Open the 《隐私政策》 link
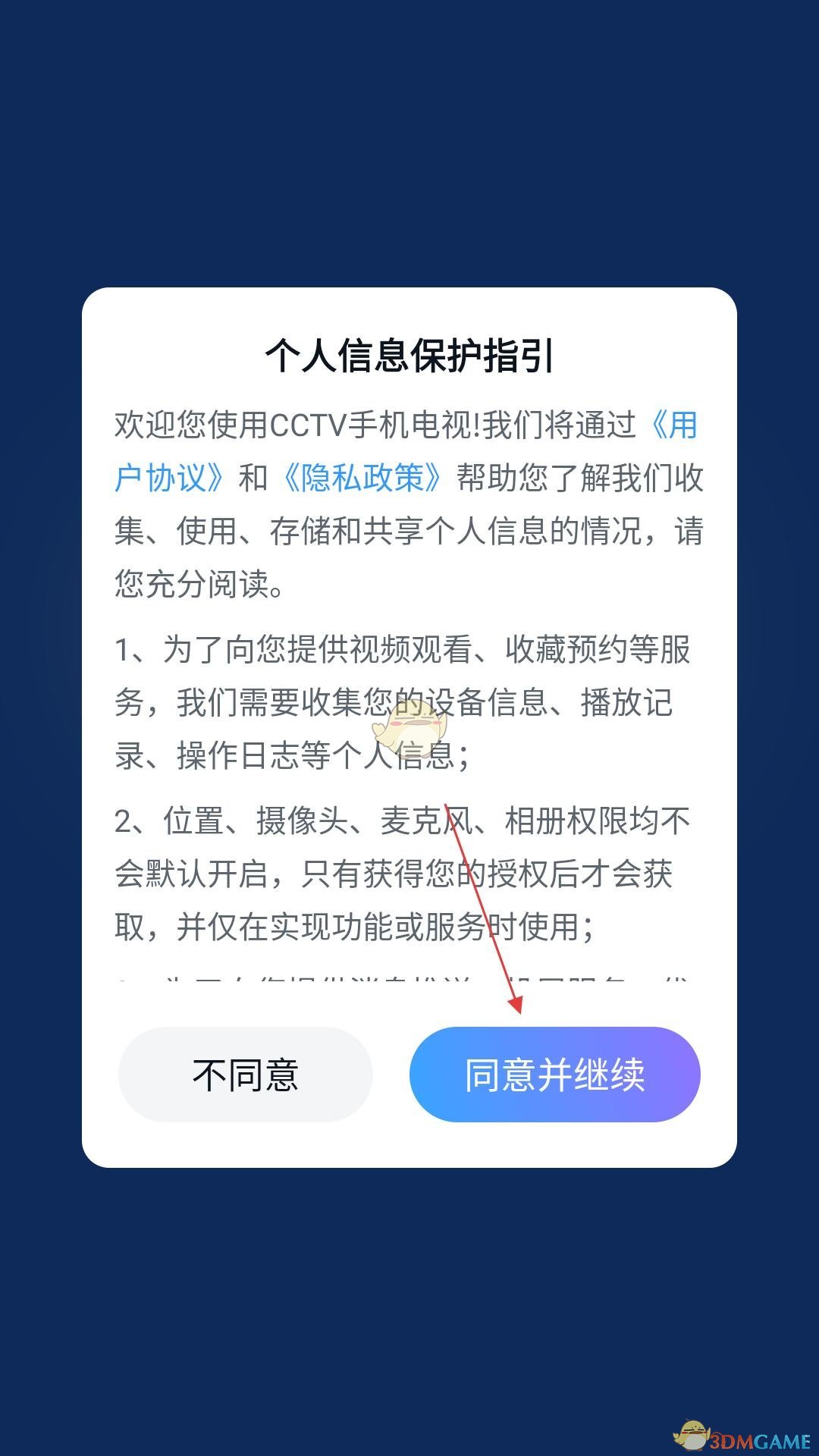819x1456 pixels. click(362, 478)
